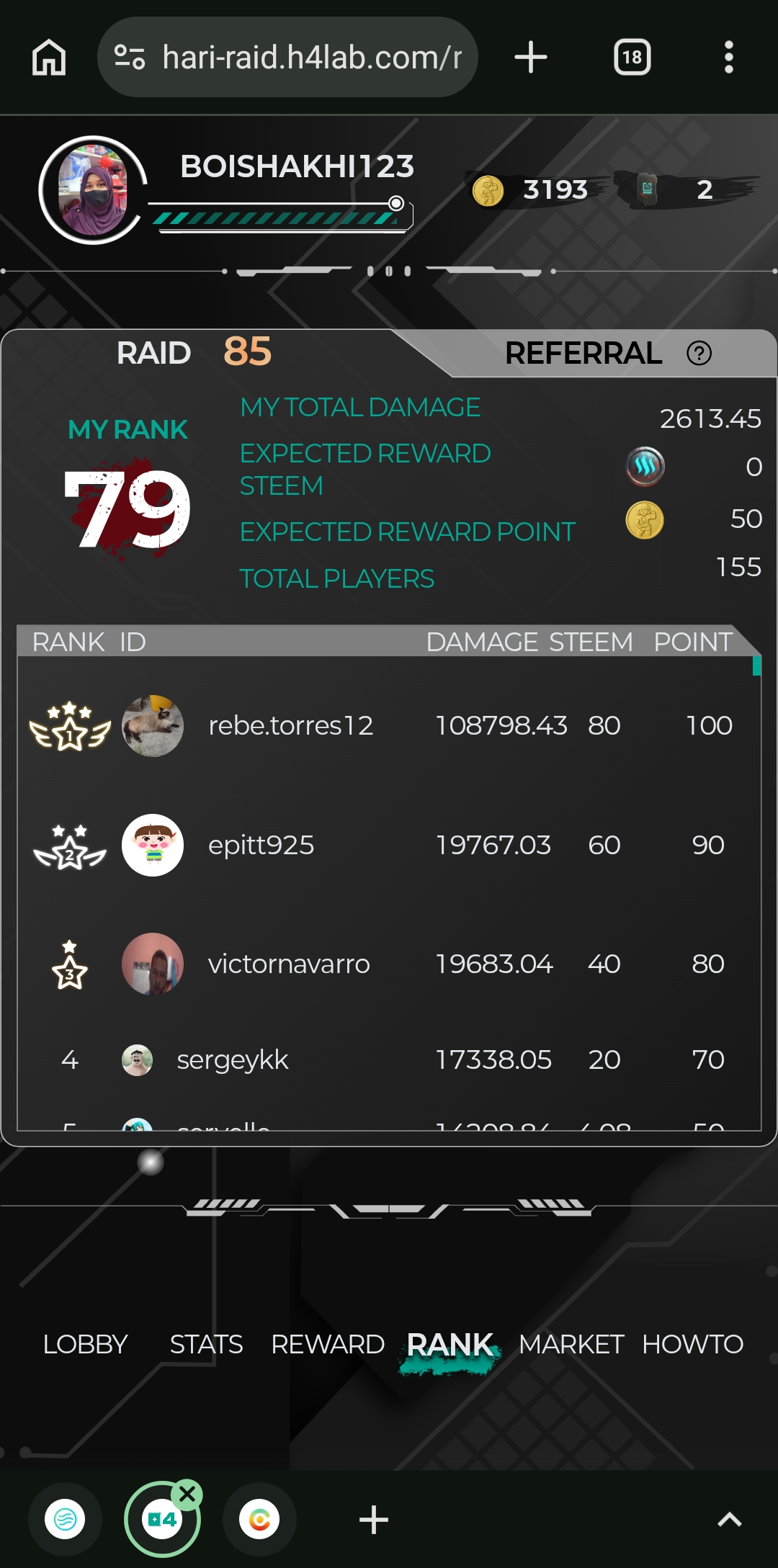778x1568 pixels.
Task: Open victornavarro's ranking row
Action: [389, 964]
